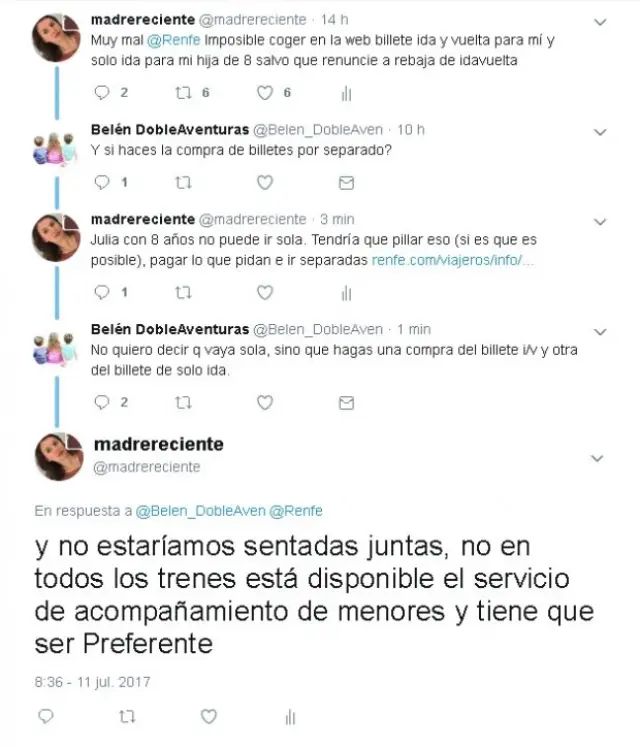The height and width of the screenshot is (747, 640).
Task: Retweet the main tweet dated 11 jul. 2017
Action: tap(126, 716)
